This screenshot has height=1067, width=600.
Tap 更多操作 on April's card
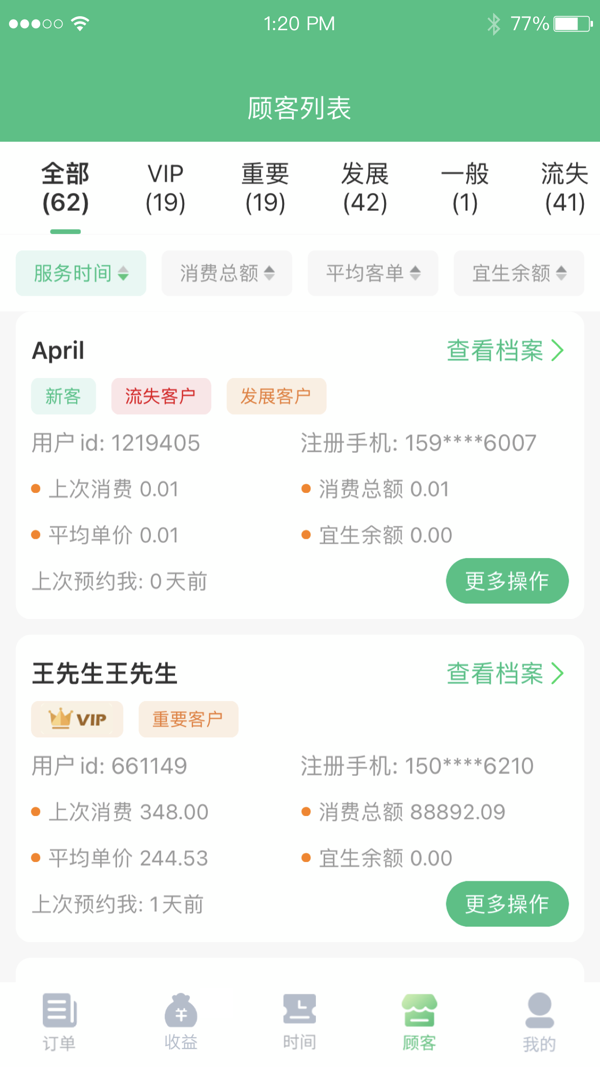pos(507,581)
